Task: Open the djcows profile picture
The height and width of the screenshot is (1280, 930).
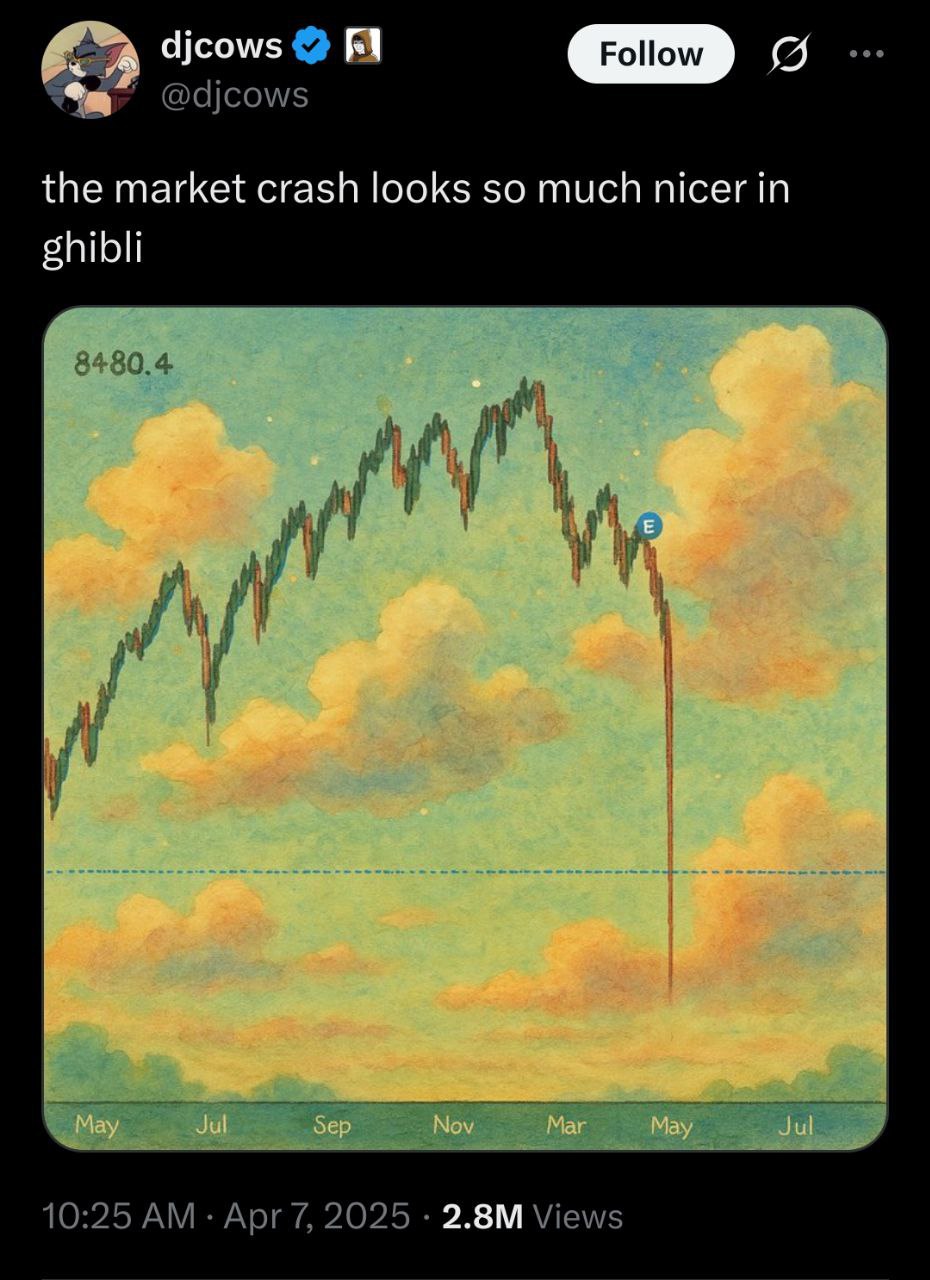Action: coord(89,70)
